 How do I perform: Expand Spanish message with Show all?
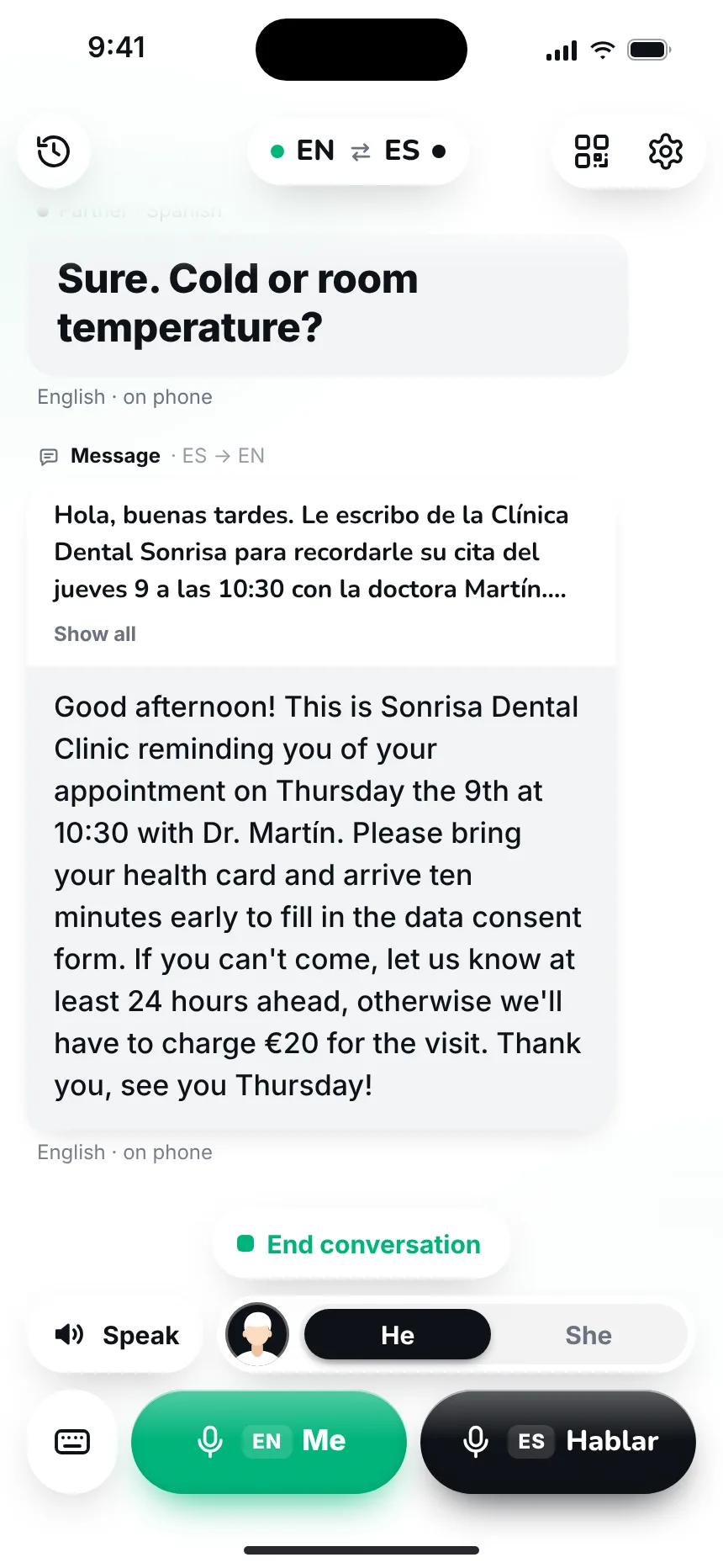click(x=95, y=634)
